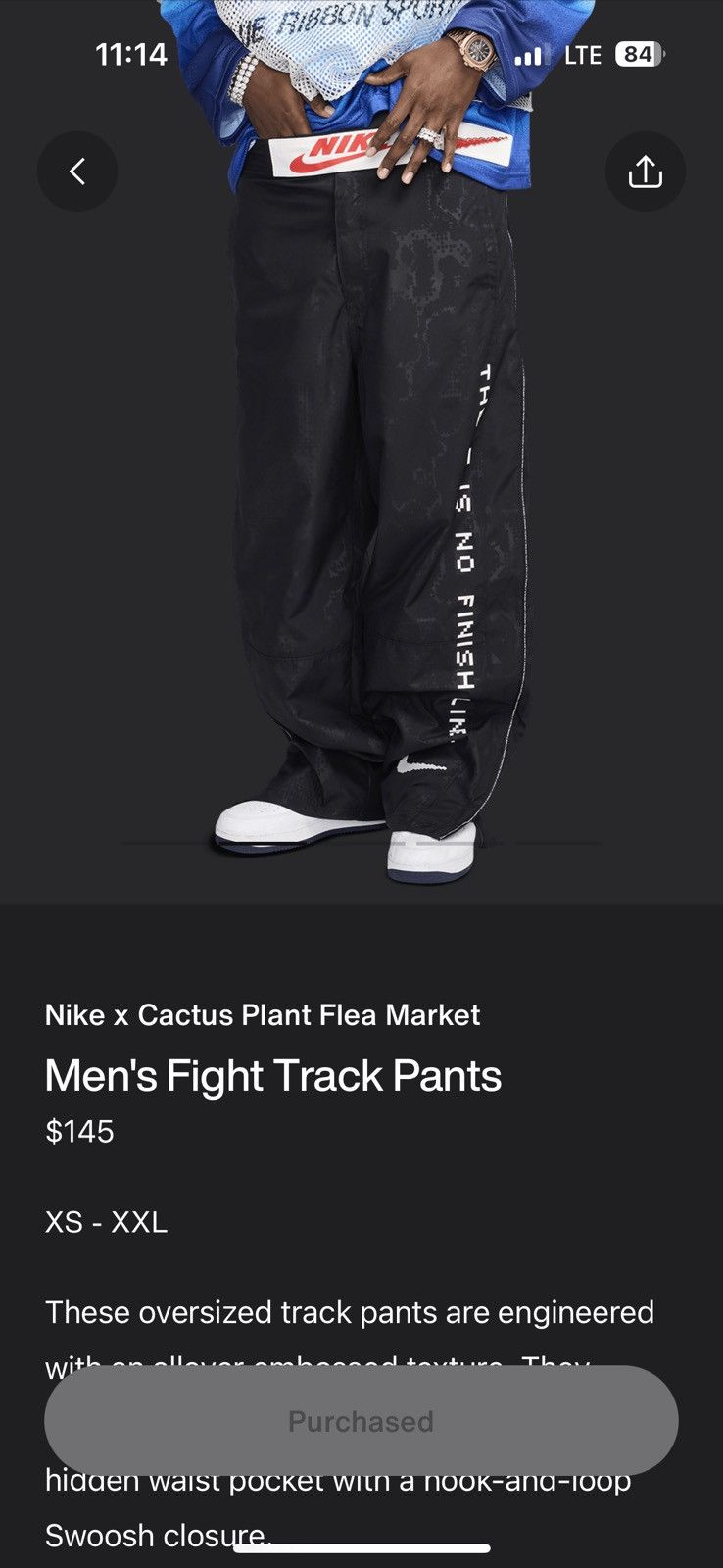Viewport: 723px width, 1568px height.
Task: Share the Fight Track Pants product
Action: tap(645, 171)
